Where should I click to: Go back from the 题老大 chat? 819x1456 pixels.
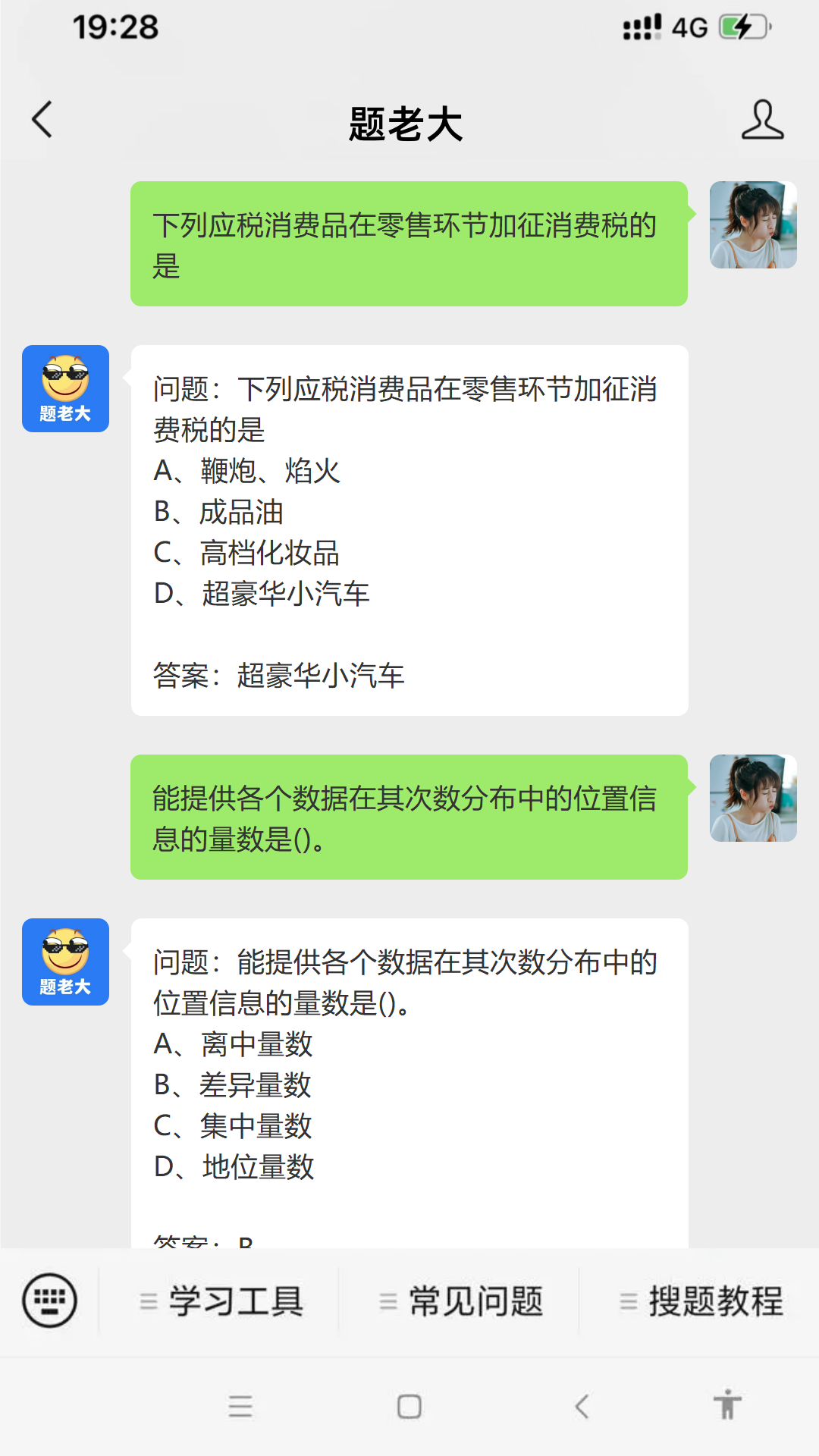42,120
